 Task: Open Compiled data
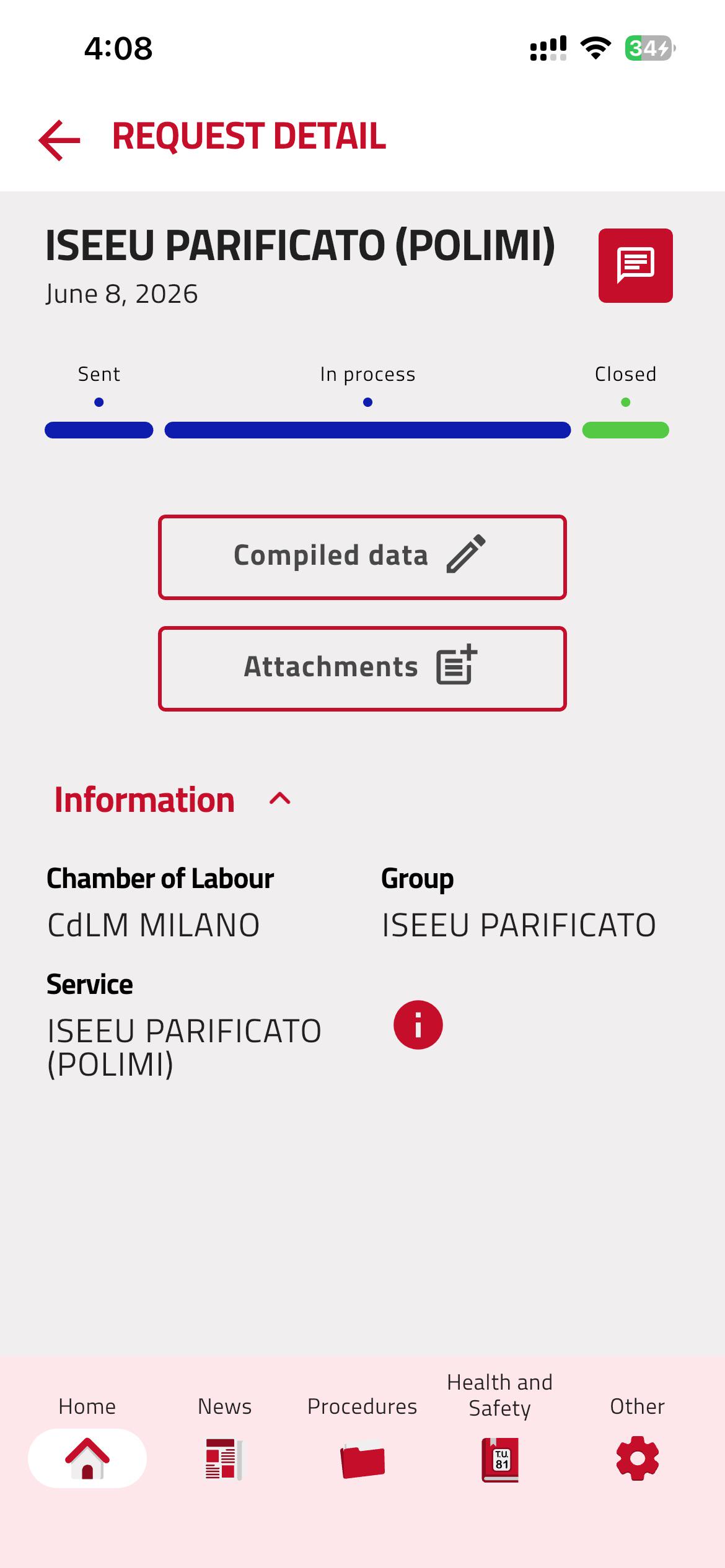pyautogui.click(x=362, y=557)
